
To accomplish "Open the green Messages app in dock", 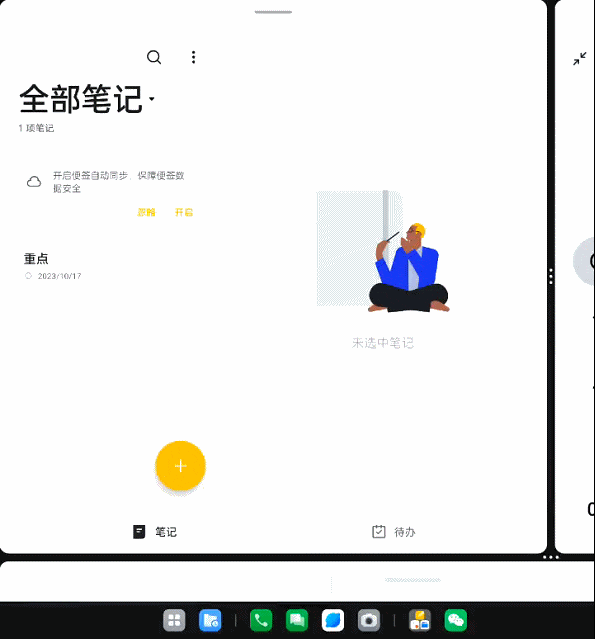I will point(297,620).
